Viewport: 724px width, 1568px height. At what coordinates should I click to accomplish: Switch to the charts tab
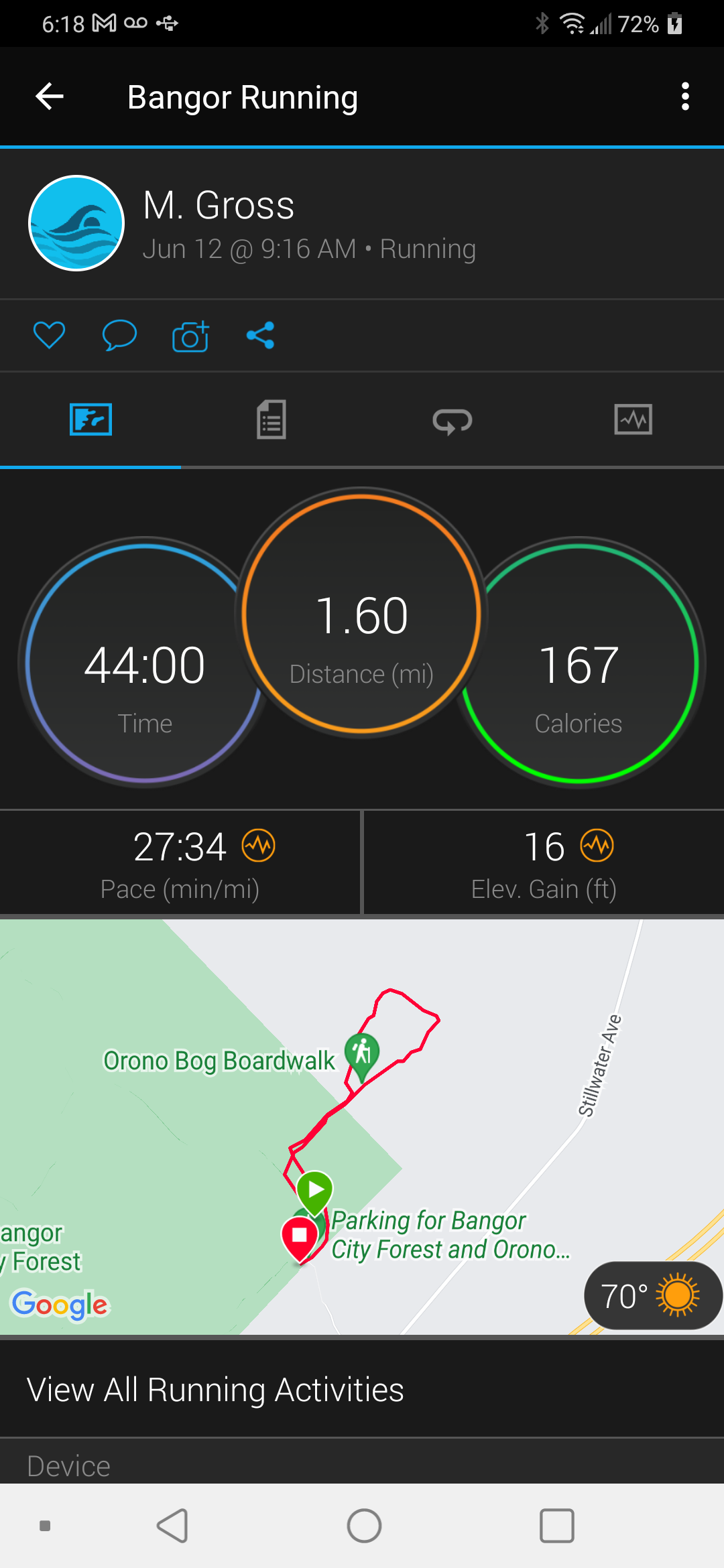click(x=633, y=420)
